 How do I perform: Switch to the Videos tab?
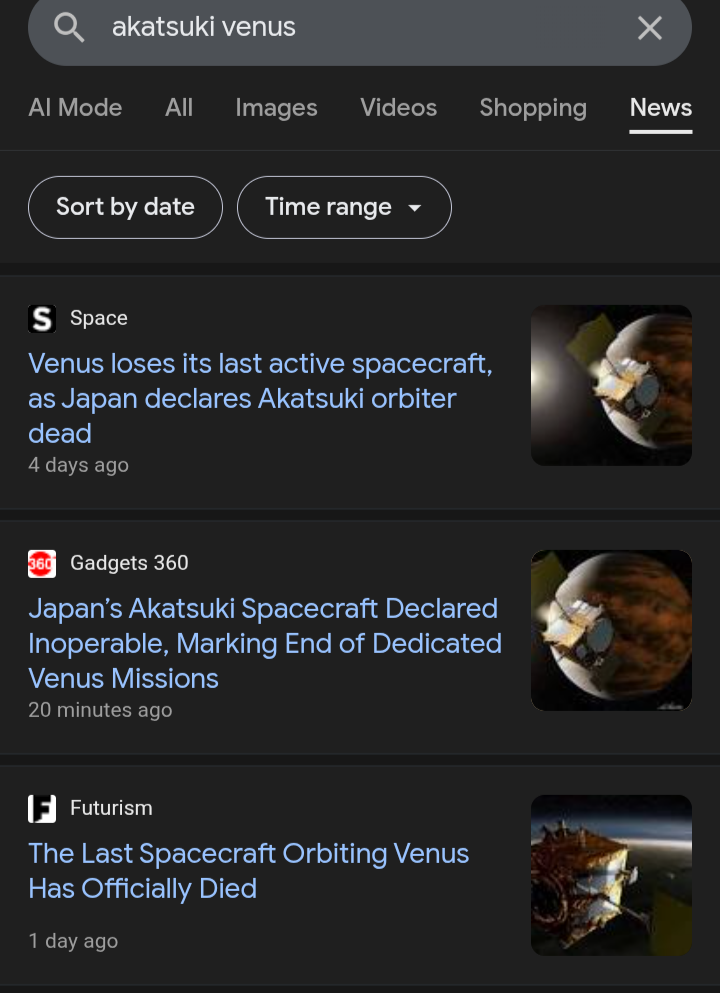point(398,108)
